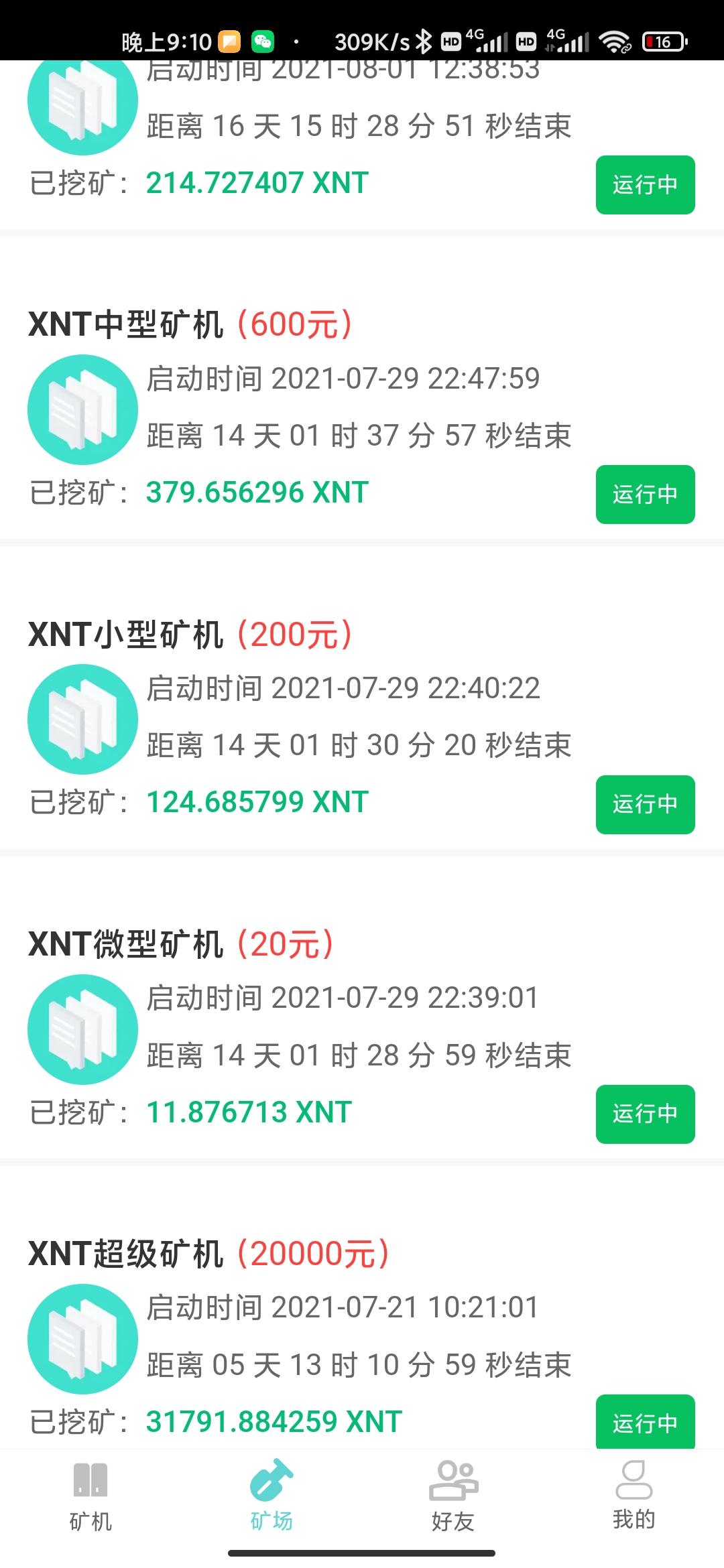Select the 矿场 tab
This screenshot has height=1568, width=724.
(x=271, y=1496)
